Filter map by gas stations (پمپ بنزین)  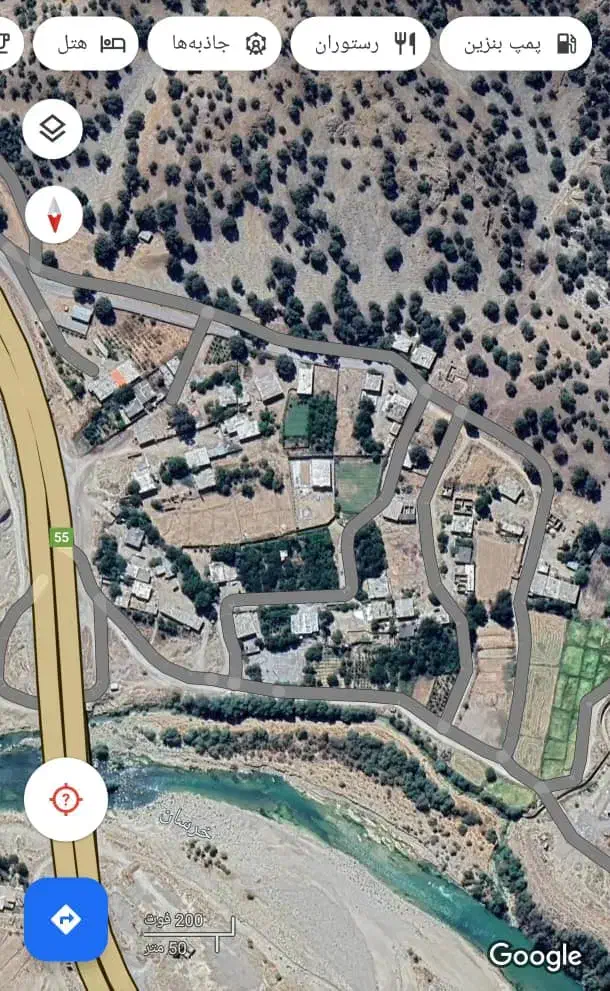click(516, 44)
